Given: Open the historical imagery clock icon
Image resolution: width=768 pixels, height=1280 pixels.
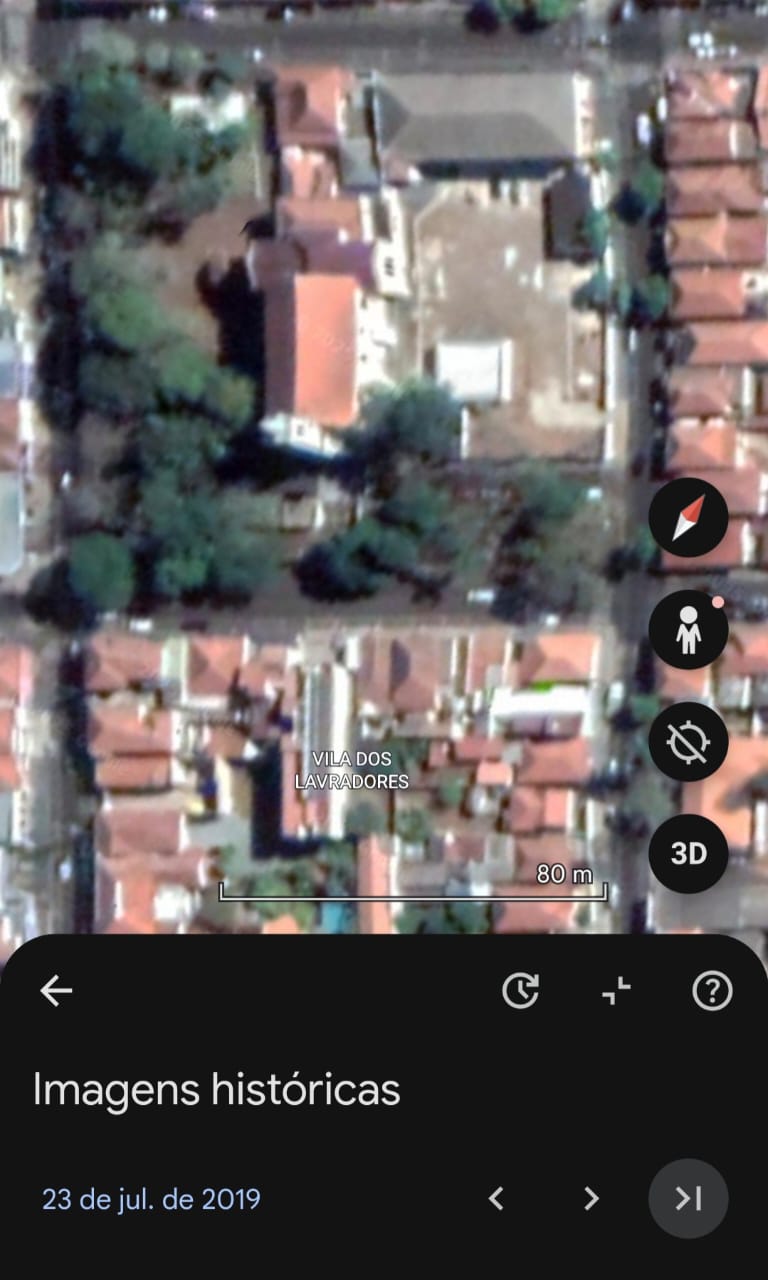Looking at the screenshot, I should tap(520, 991).
